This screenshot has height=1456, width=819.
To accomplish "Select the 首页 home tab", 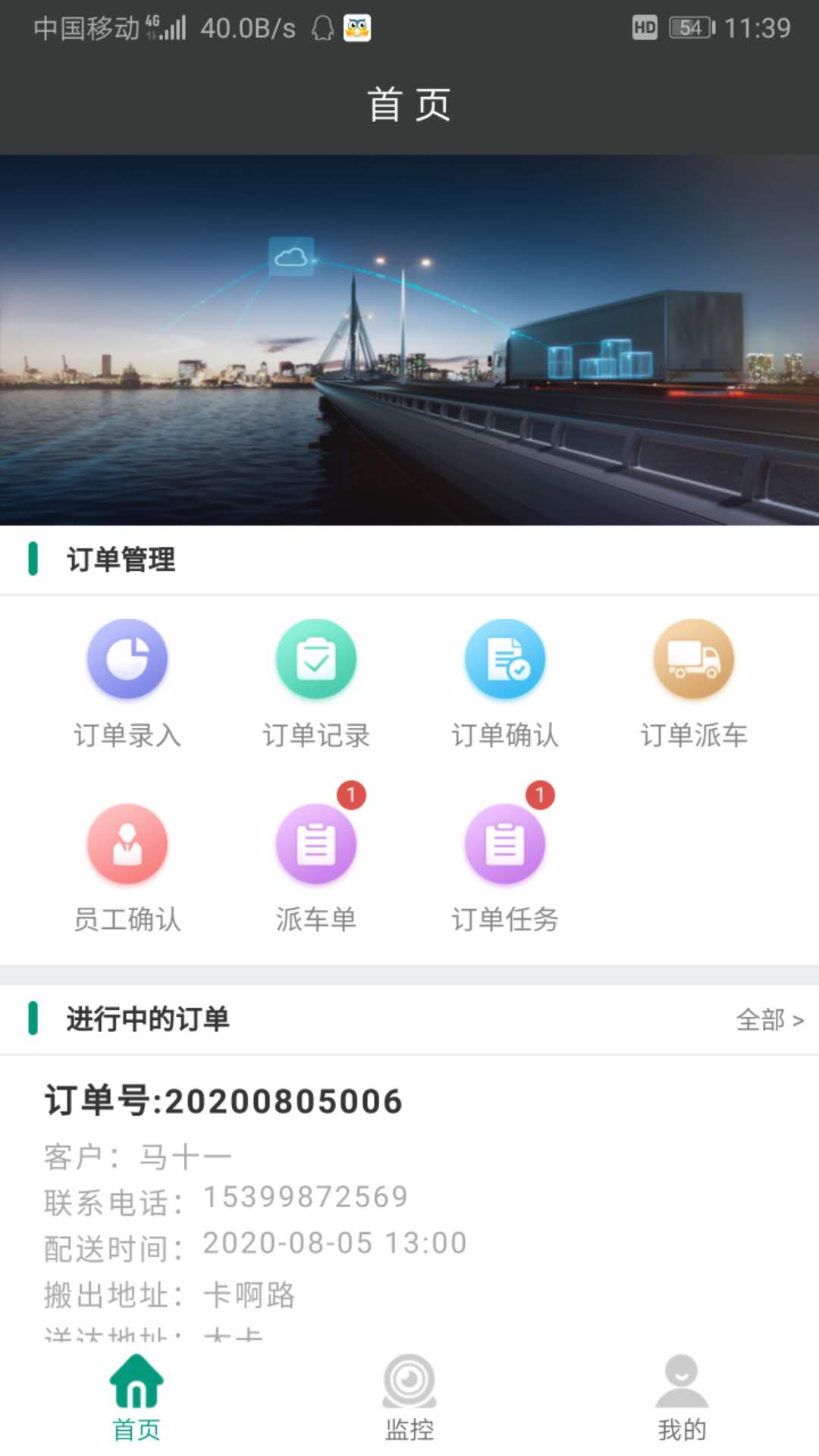I will pyautogui.click(x=136, y=1397).
